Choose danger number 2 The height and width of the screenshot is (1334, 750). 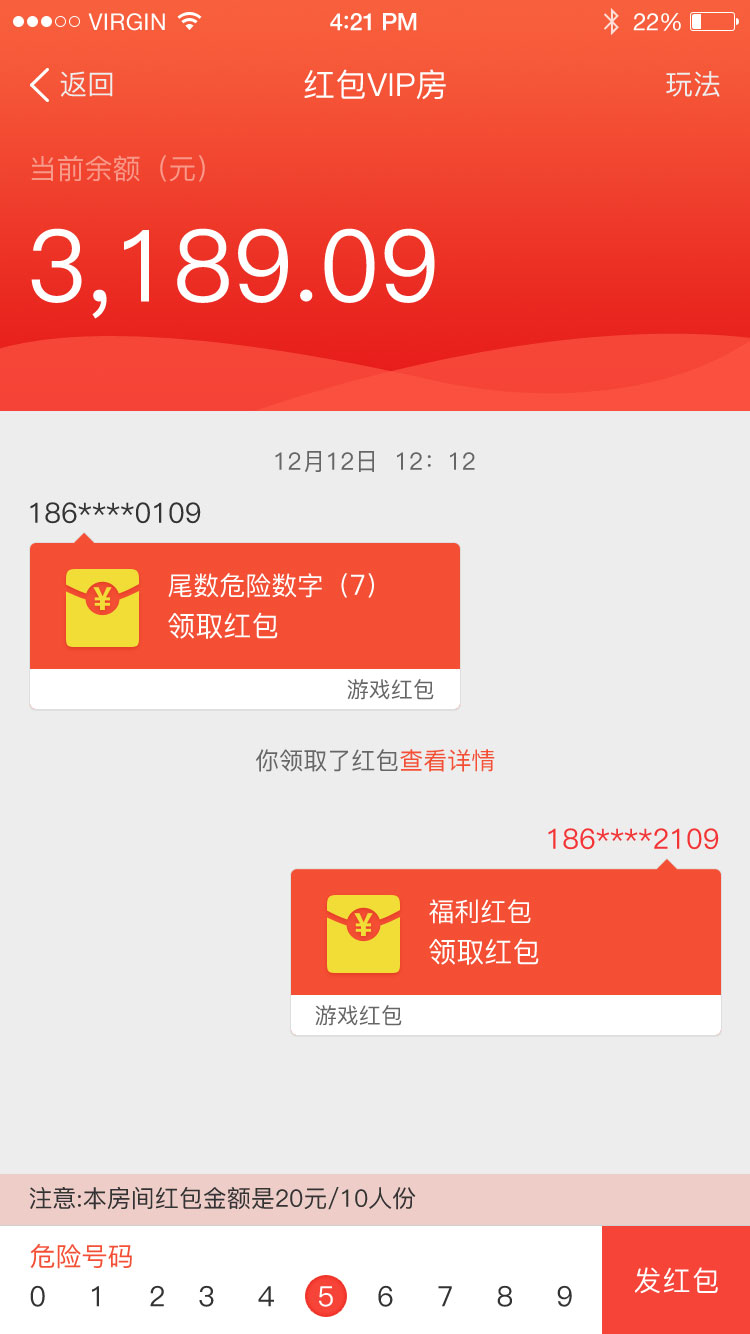pos(157,1297)
